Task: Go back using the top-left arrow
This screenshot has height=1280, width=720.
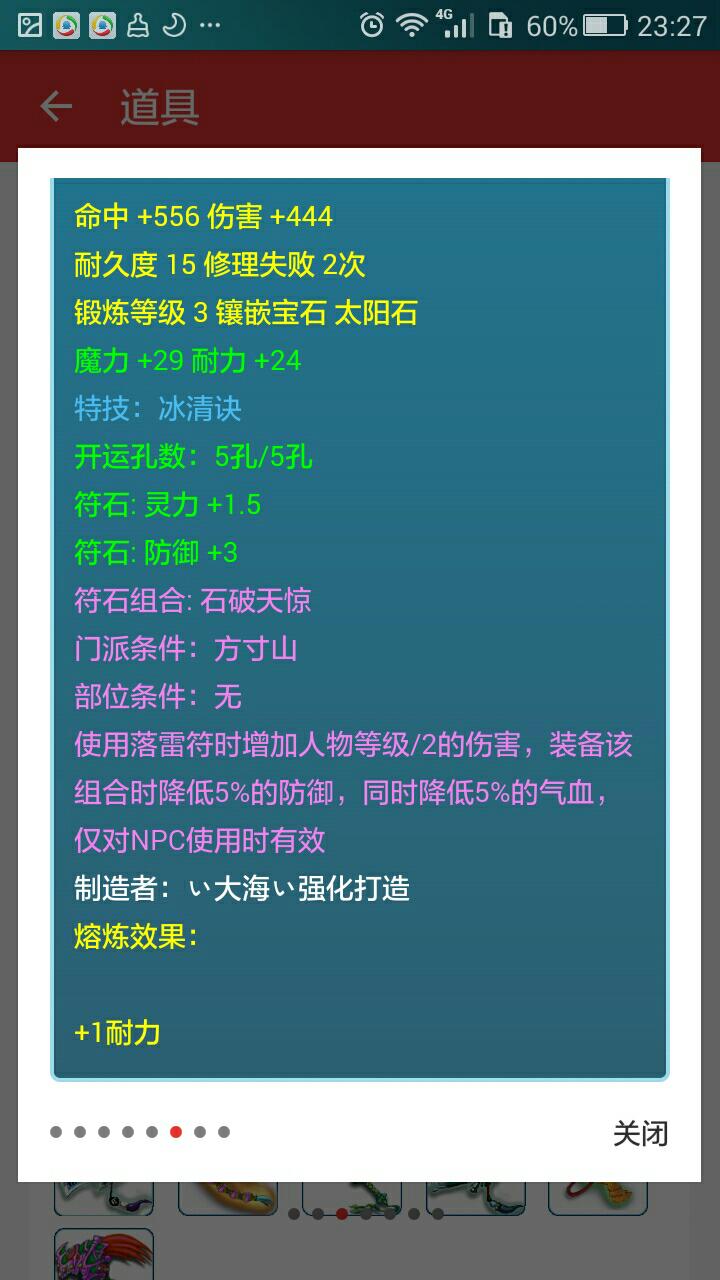Action: (56, 106)
